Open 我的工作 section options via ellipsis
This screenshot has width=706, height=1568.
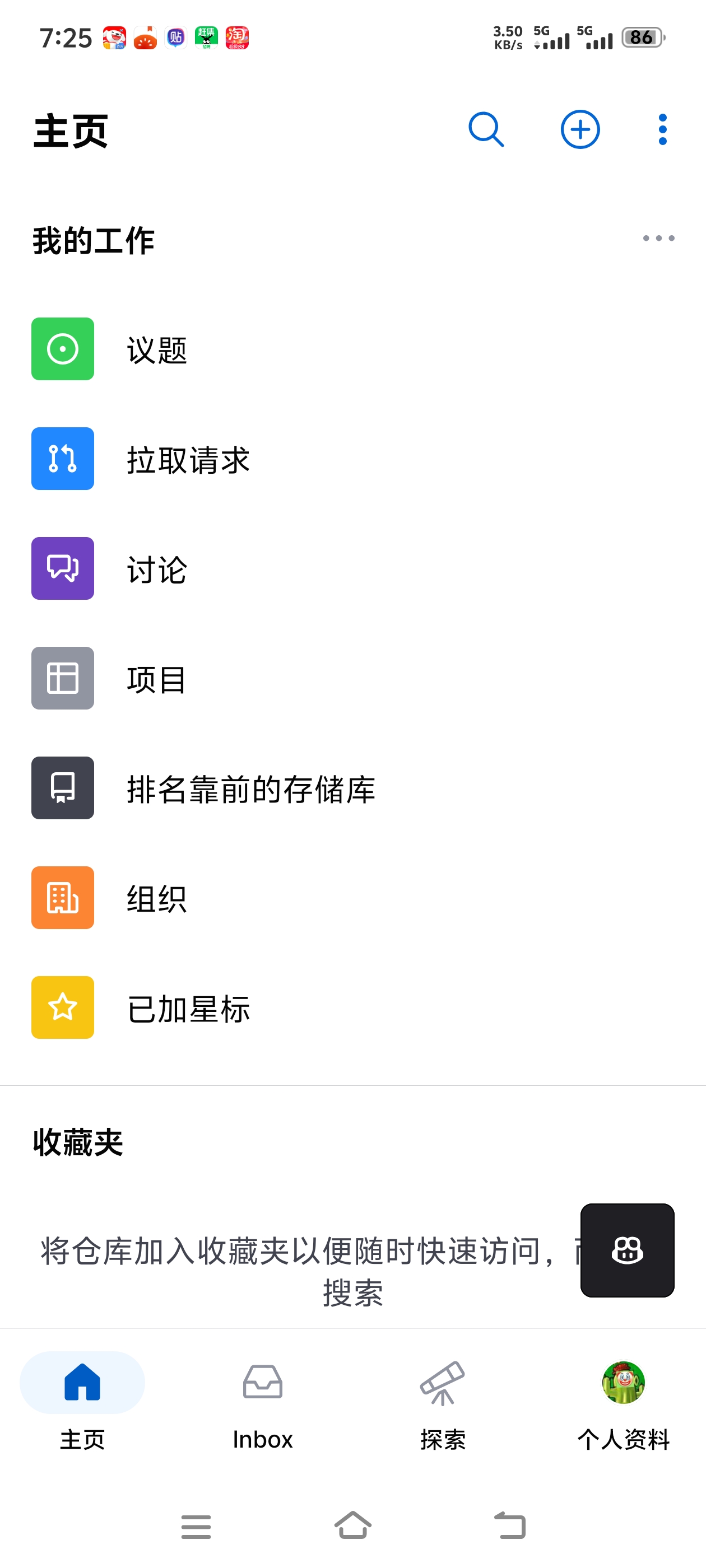click(x=658, y=238)
